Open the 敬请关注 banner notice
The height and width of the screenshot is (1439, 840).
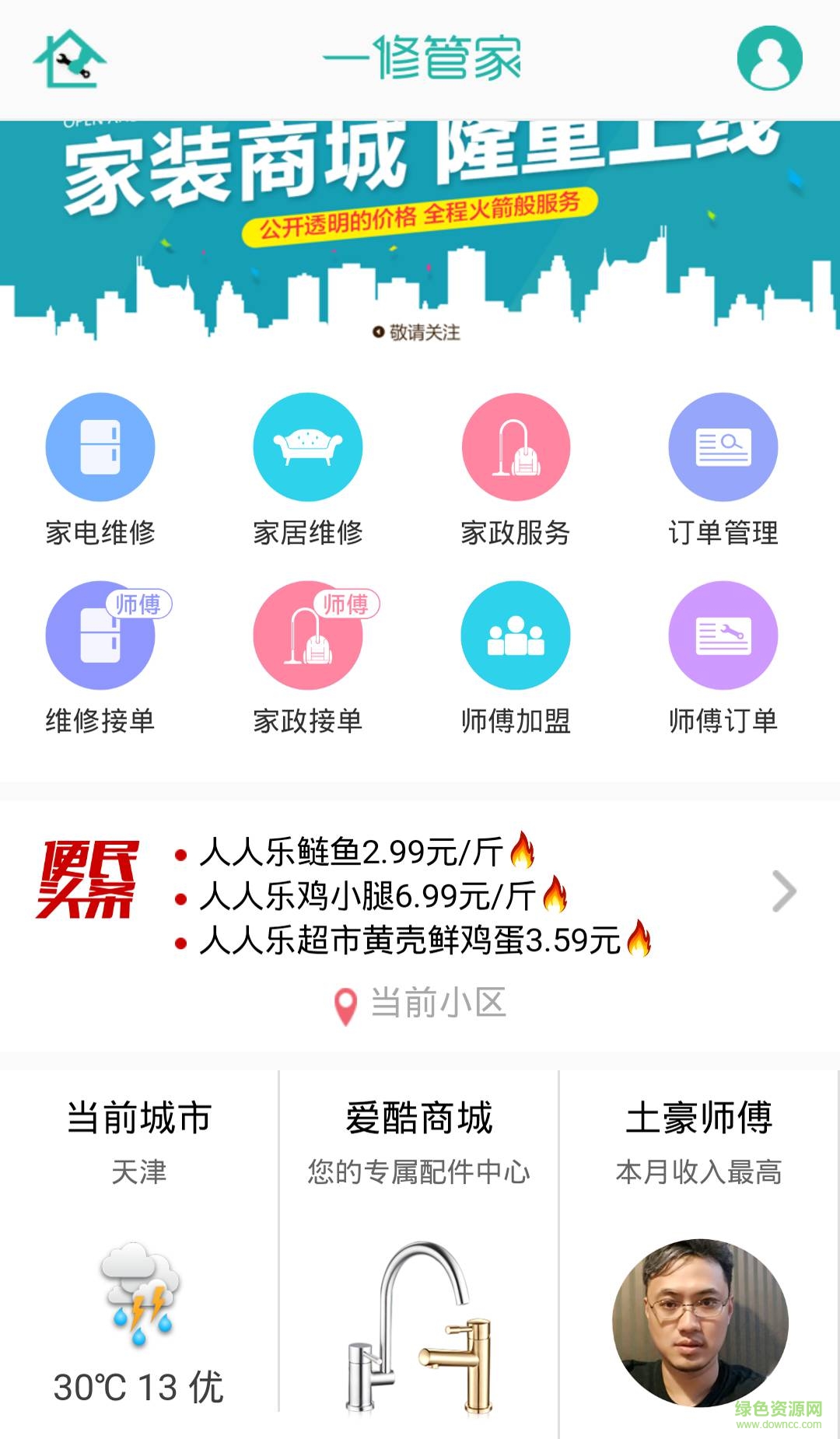coord(420,332)
